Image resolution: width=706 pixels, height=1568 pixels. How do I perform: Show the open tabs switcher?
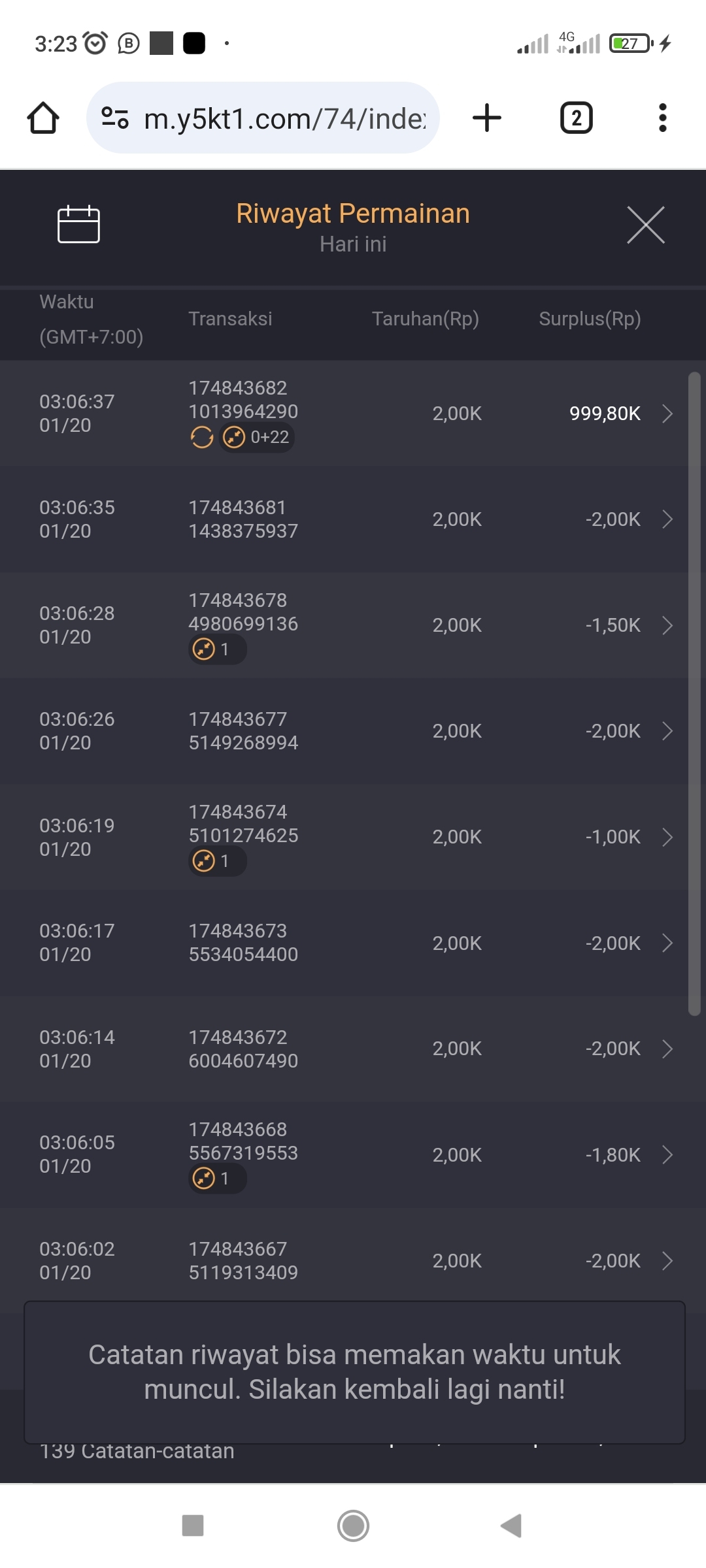(x=576, y=118)
